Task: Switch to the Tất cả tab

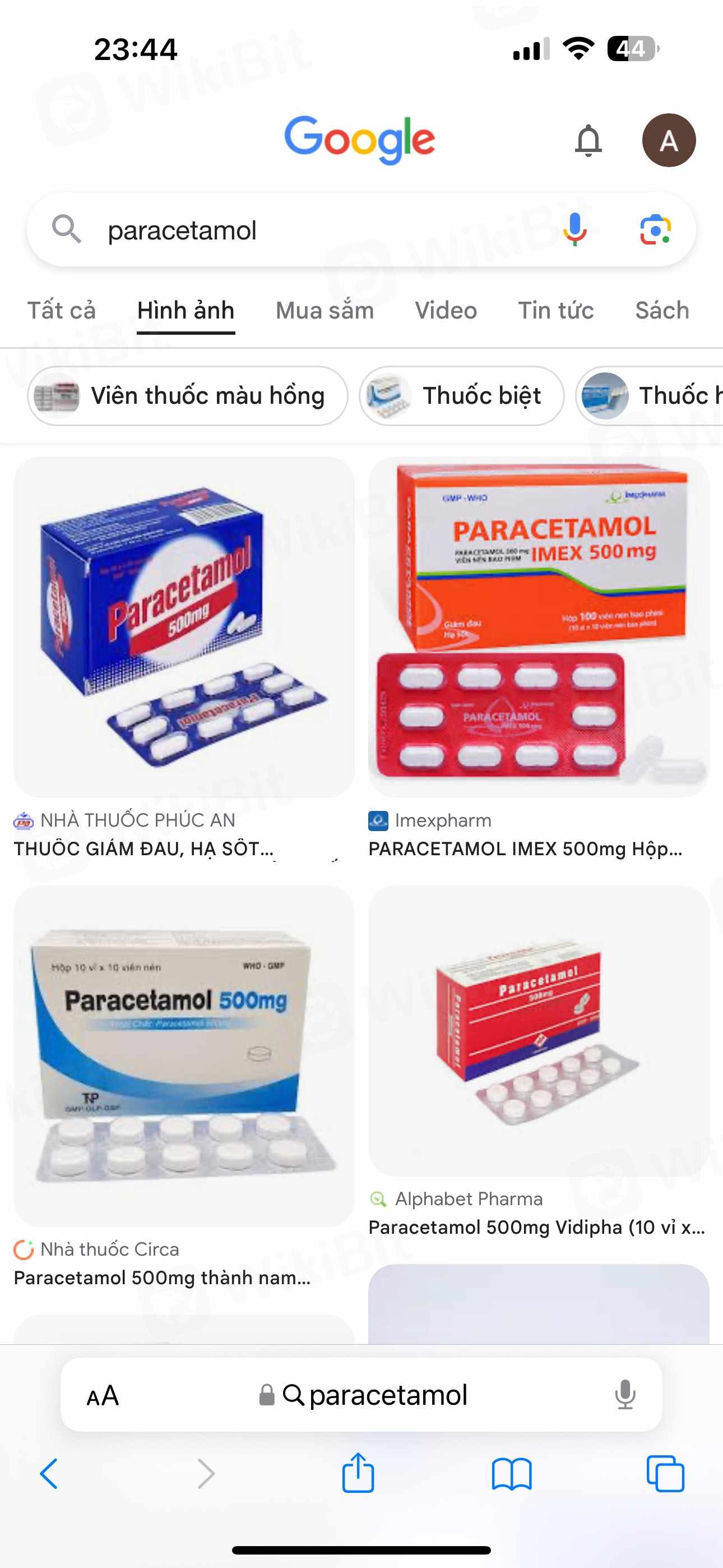Action: click(x=62, y=311)
